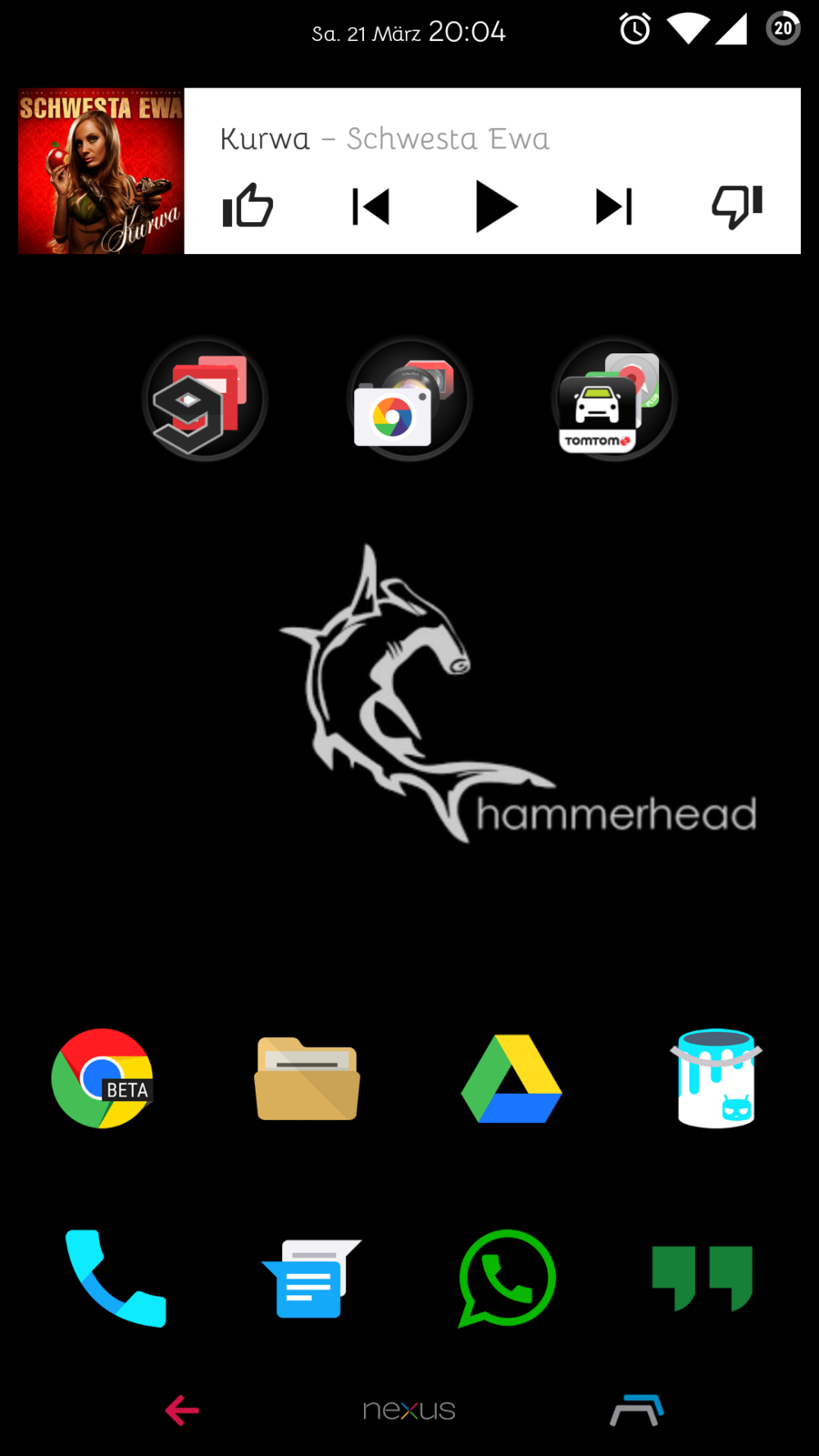
Task: Give a thumbs up to Kurwa
Action: tap(248, 207)
